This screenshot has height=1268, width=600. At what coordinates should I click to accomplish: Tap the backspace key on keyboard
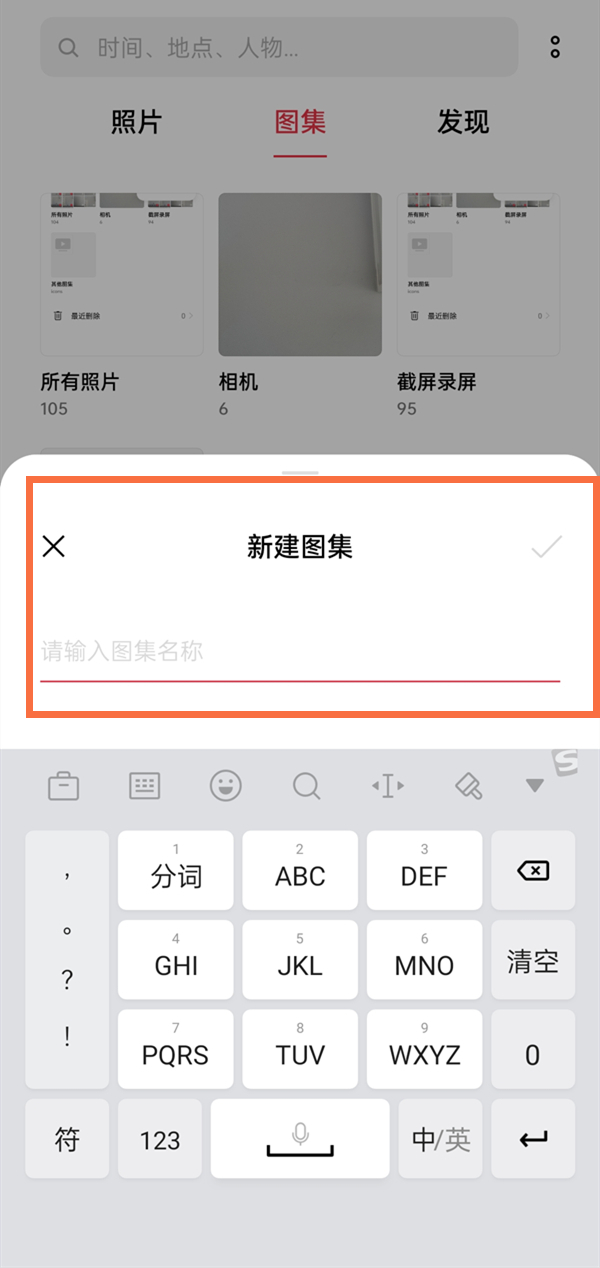point(533,872)
